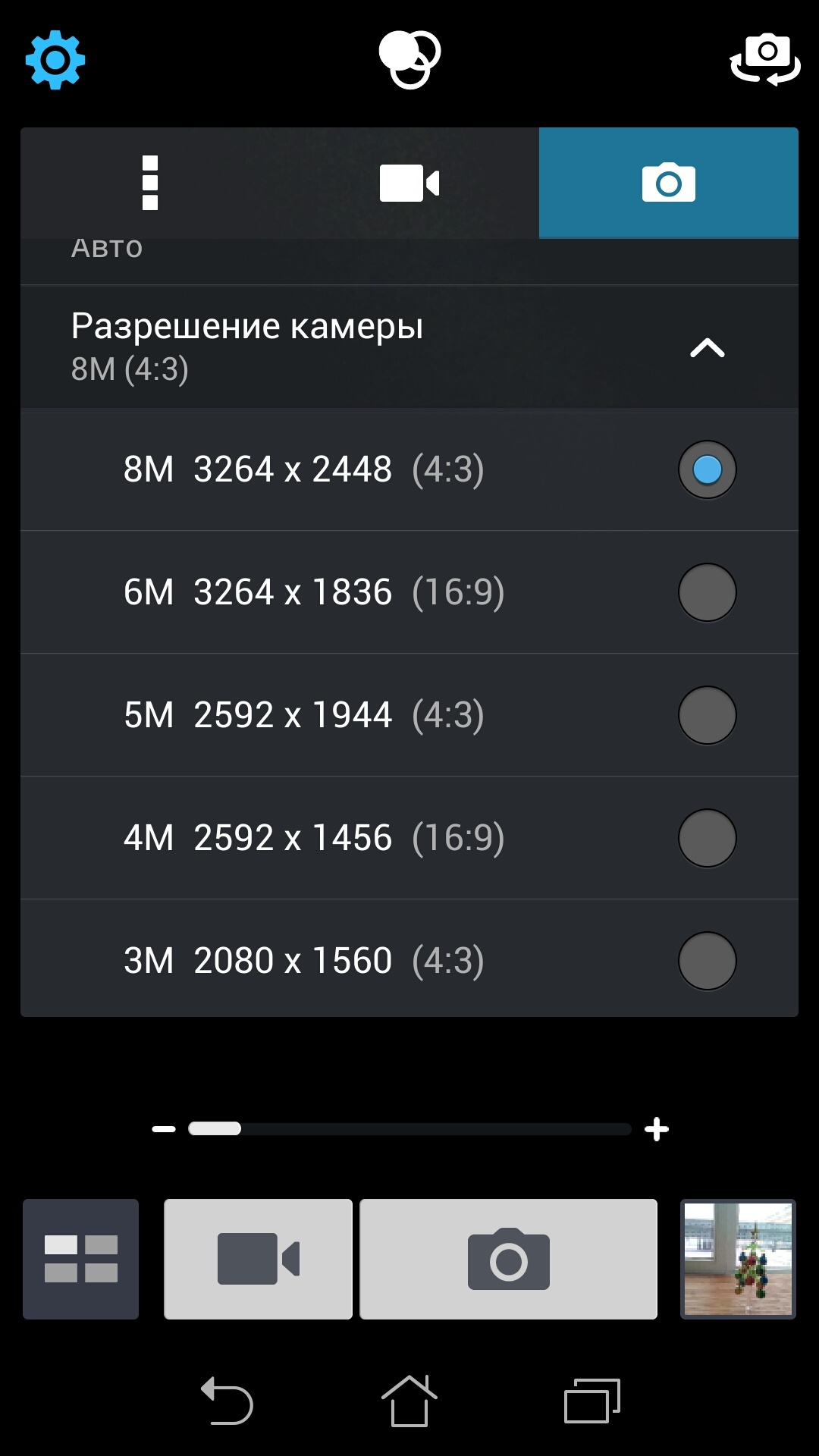
Task: Open recent apps from navigation bar
Action: coord(591,1400)
